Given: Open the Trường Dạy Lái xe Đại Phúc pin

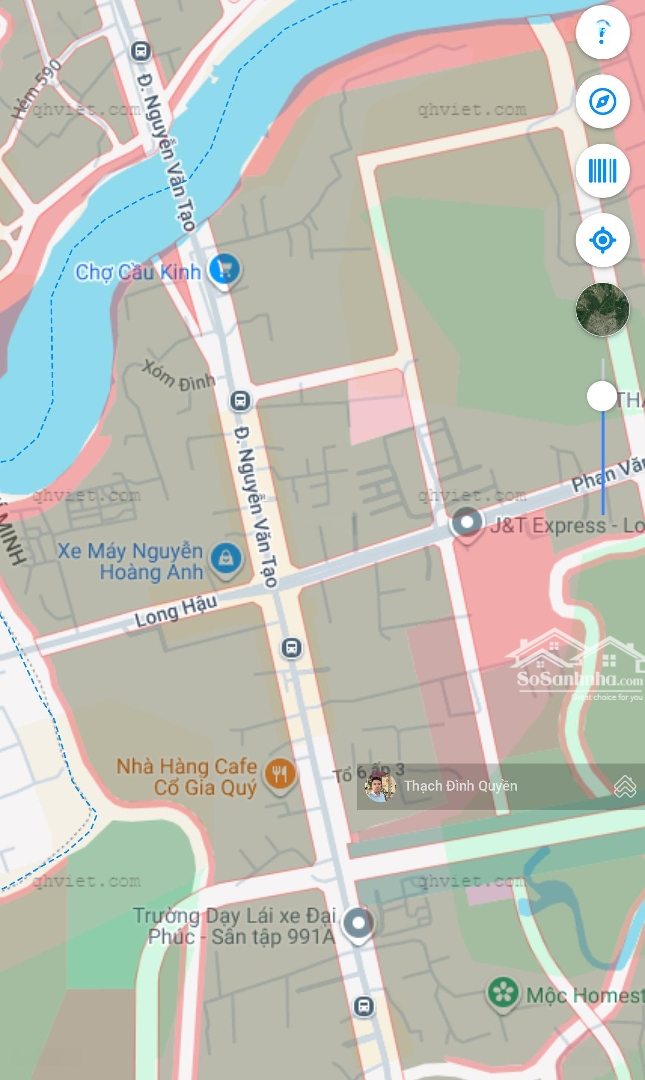Looking at the screenshot, I should (x=359, y=924).
